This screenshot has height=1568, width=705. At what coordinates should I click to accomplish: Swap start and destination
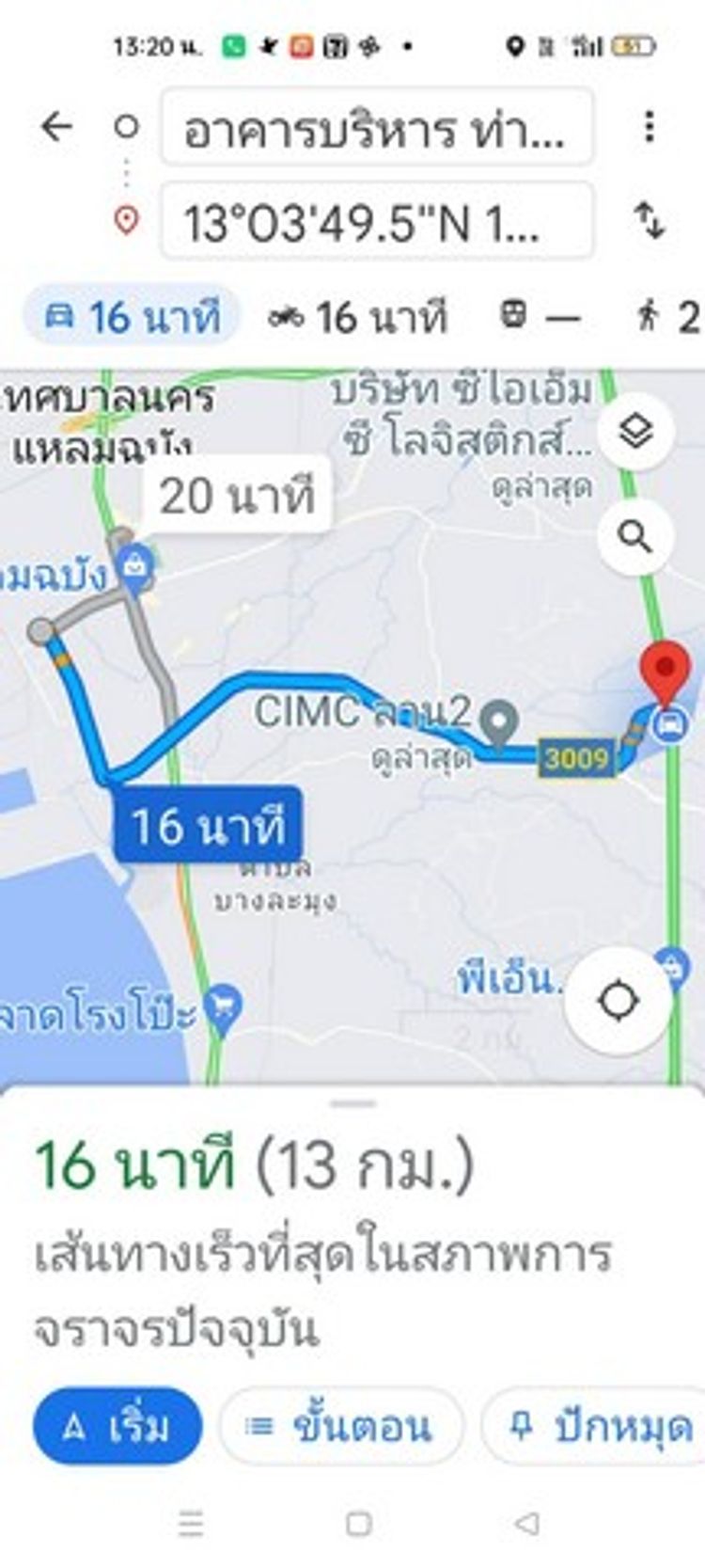pos(649,220)
